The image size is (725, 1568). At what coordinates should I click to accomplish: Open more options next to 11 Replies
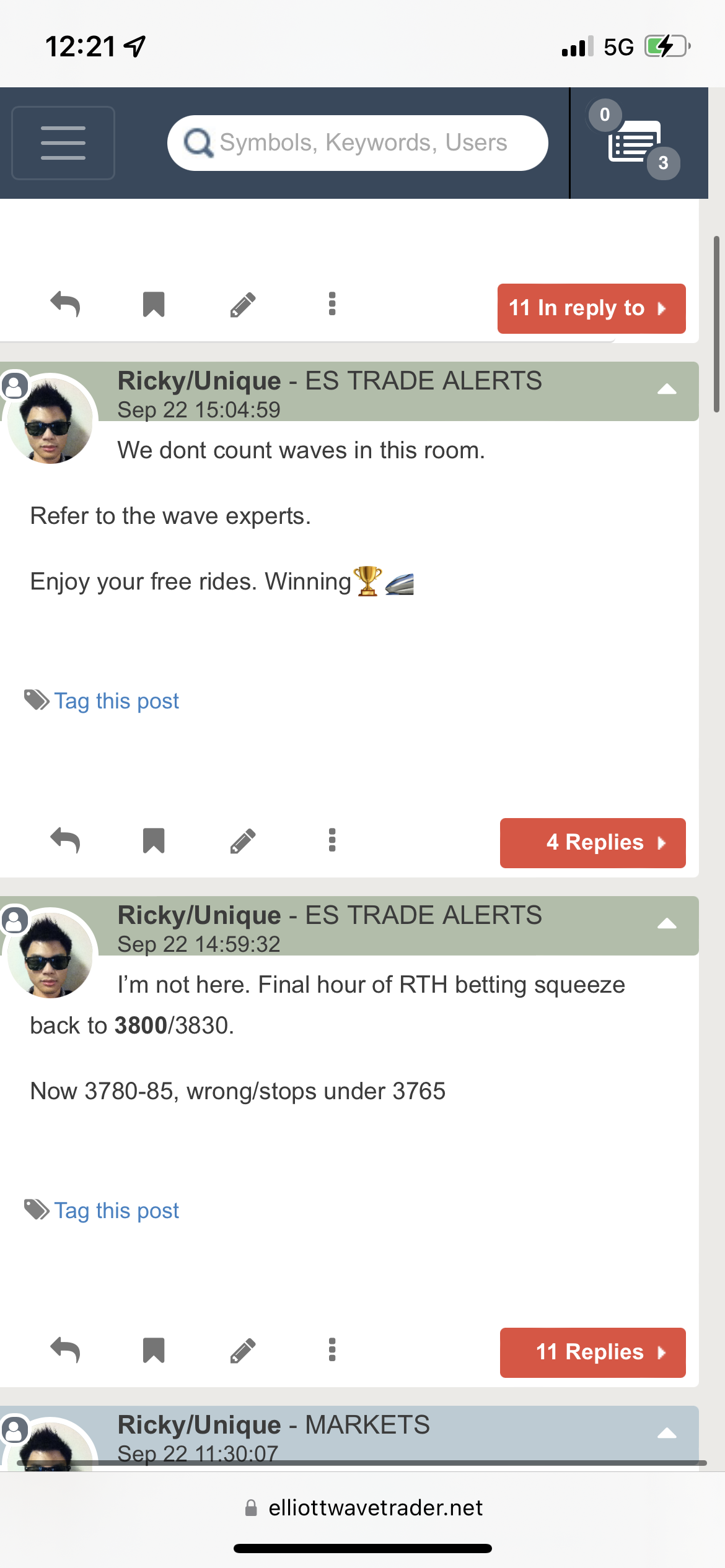(332, 1350)
